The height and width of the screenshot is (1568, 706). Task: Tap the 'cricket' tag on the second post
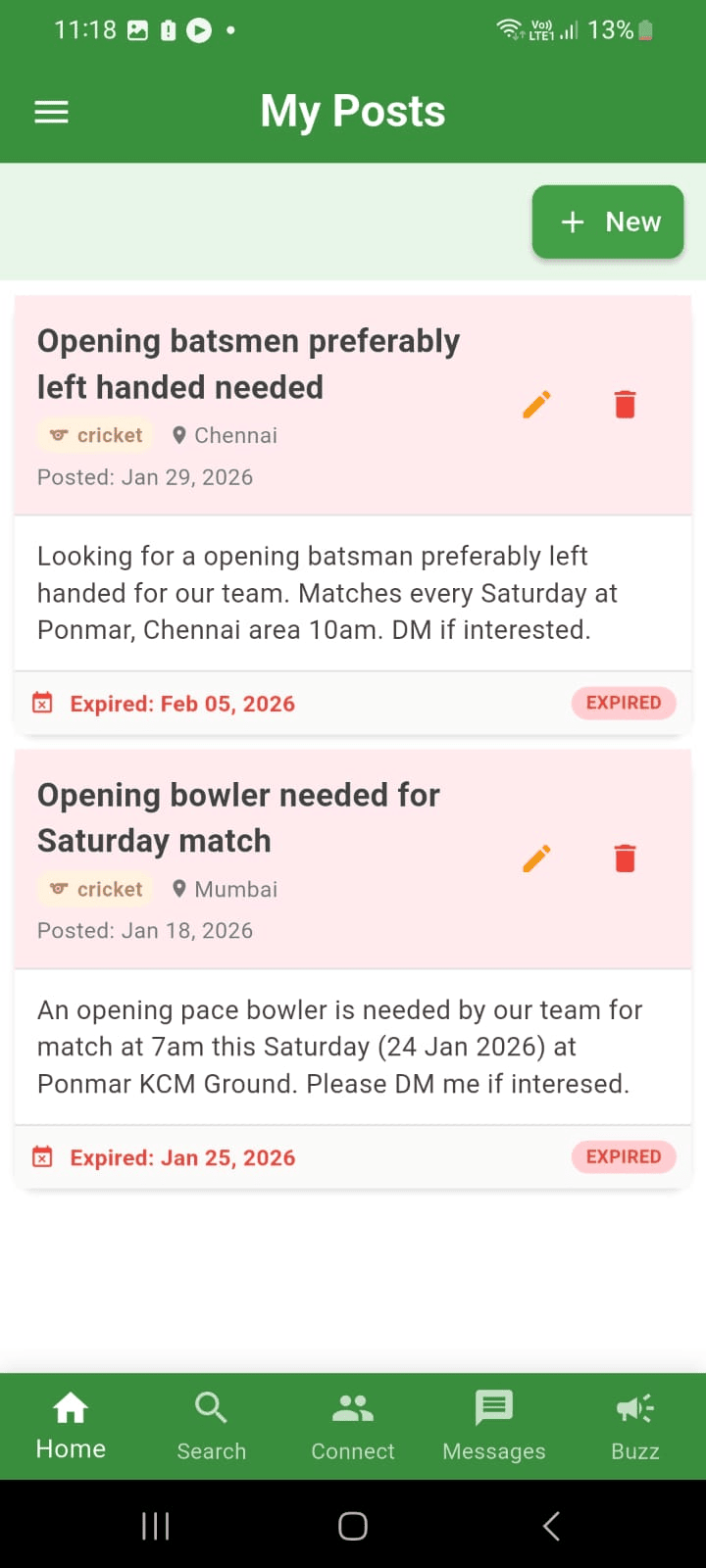(x=95, y=889)
